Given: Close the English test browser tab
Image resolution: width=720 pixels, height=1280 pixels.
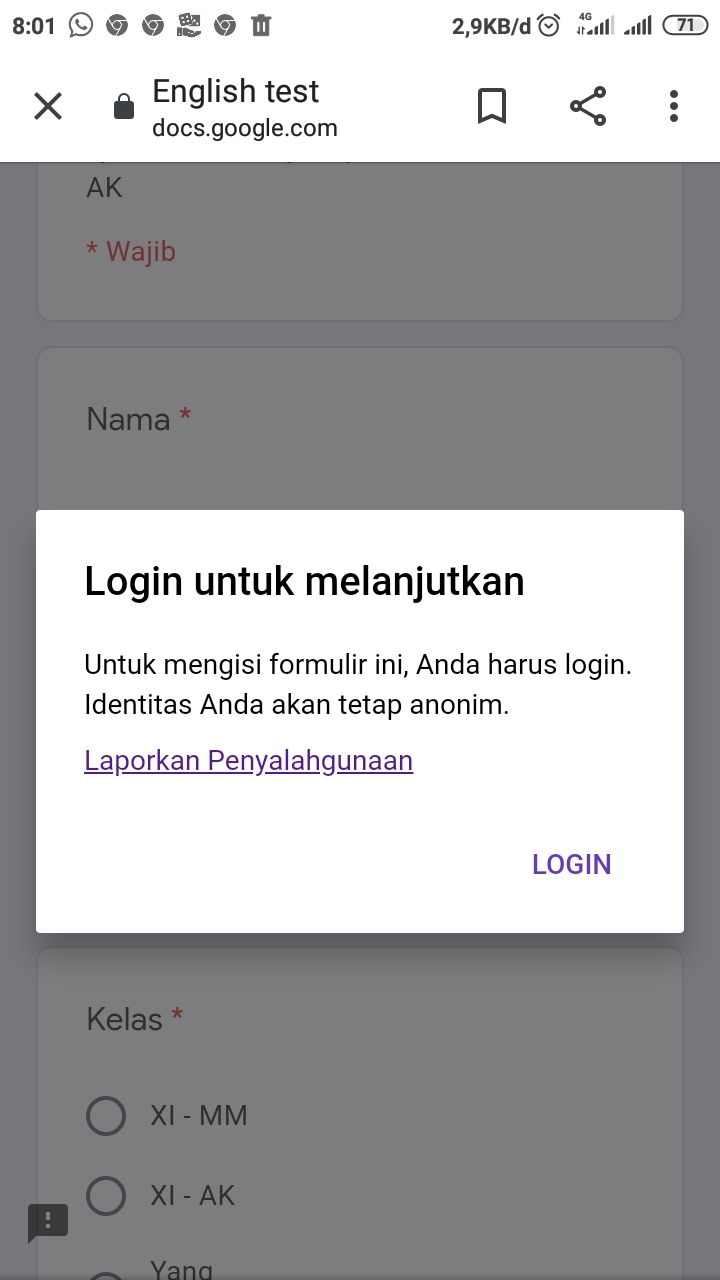Looking at the screenshot, I should pos(48,106).
